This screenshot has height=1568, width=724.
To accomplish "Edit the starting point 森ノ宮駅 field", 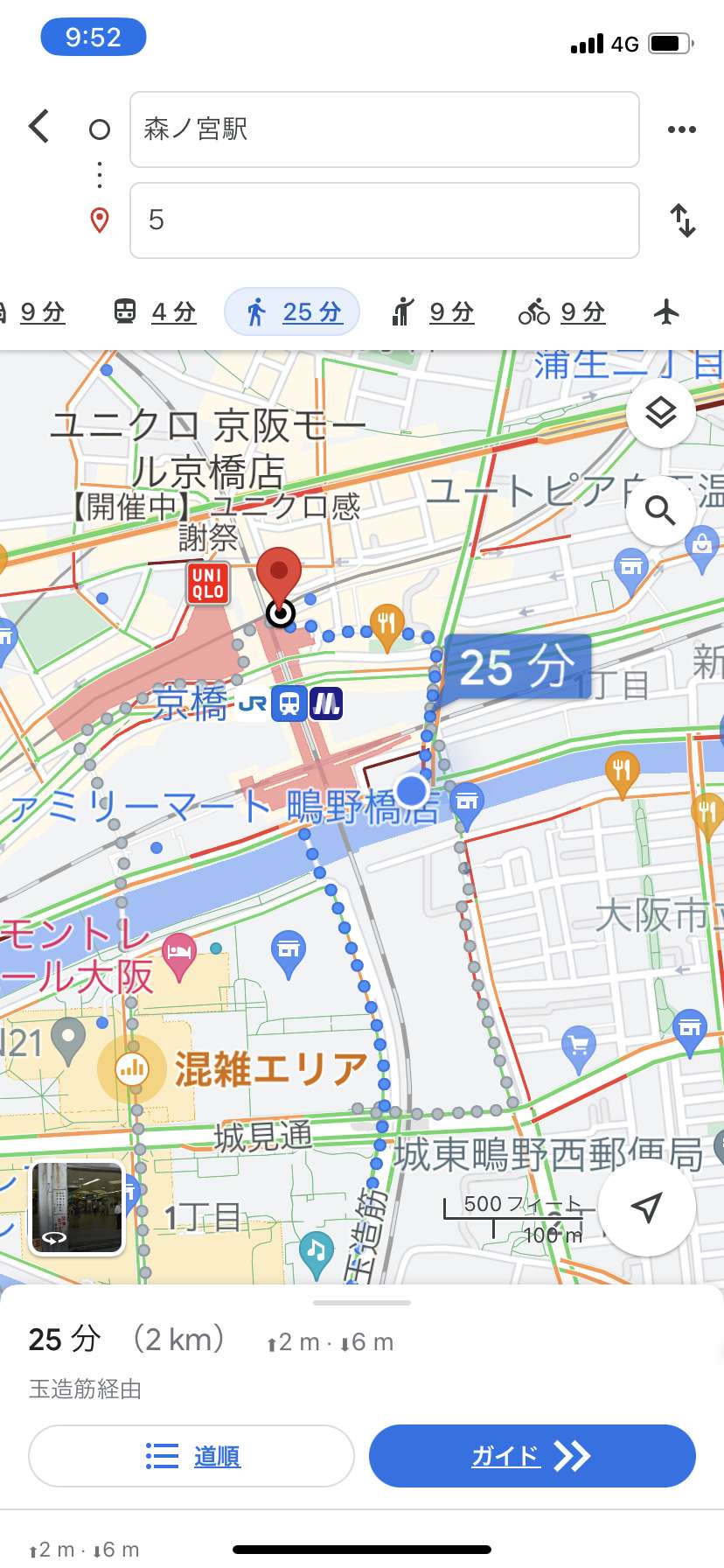I will pyautogui.click(x=385, y=129).
